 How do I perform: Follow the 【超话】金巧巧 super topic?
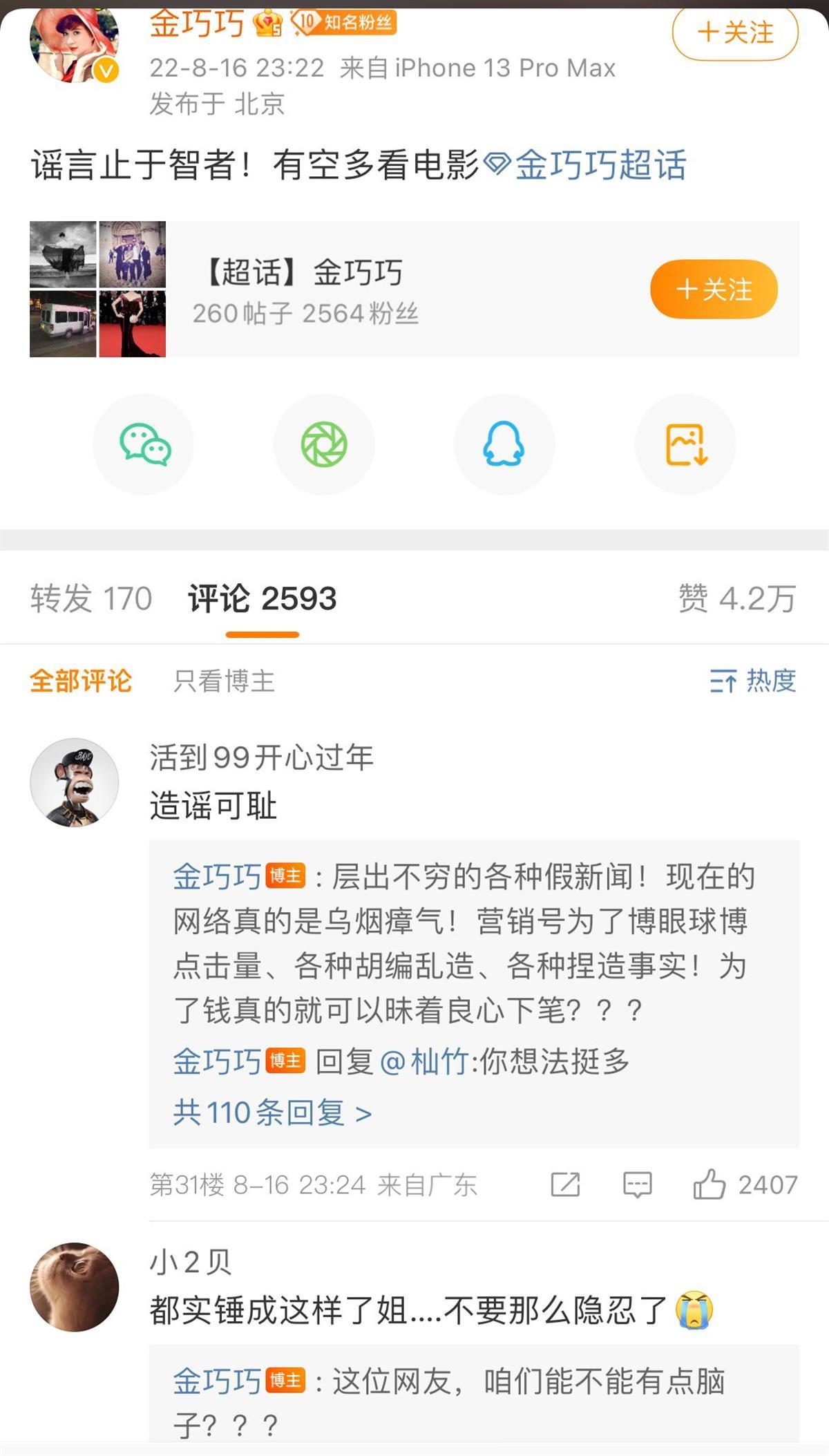(x=713, y=289)
